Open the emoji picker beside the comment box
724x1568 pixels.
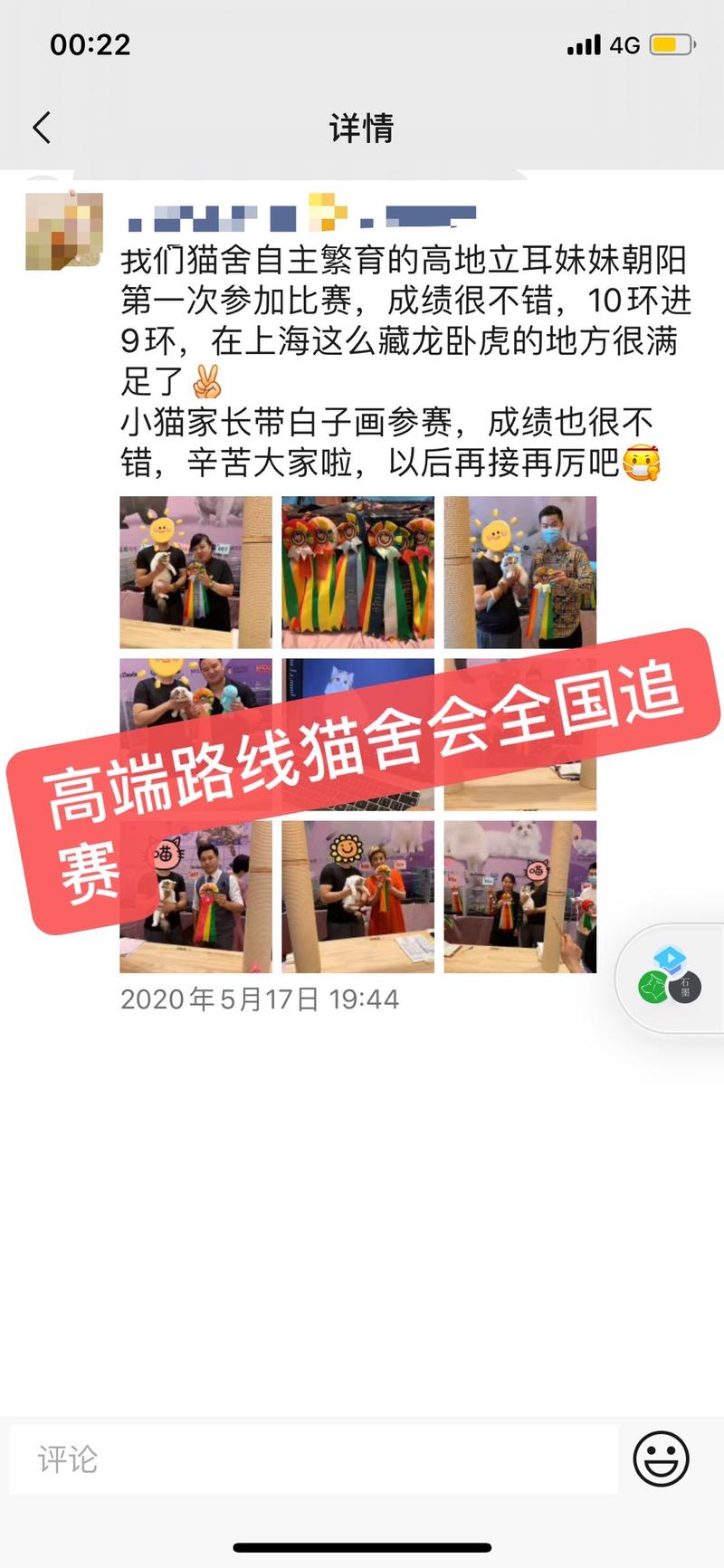(660, 1458)
